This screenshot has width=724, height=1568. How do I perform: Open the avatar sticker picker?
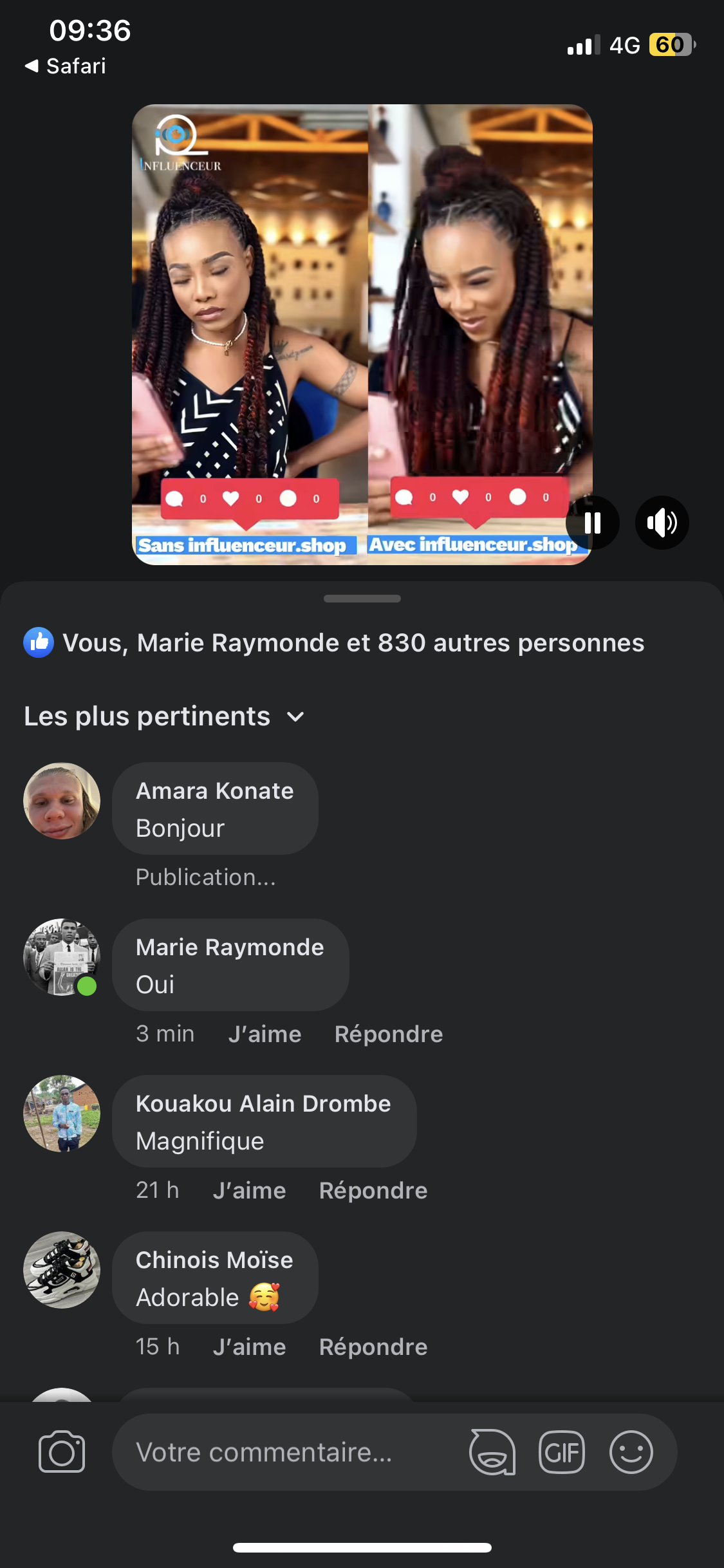coord(492,1452)
